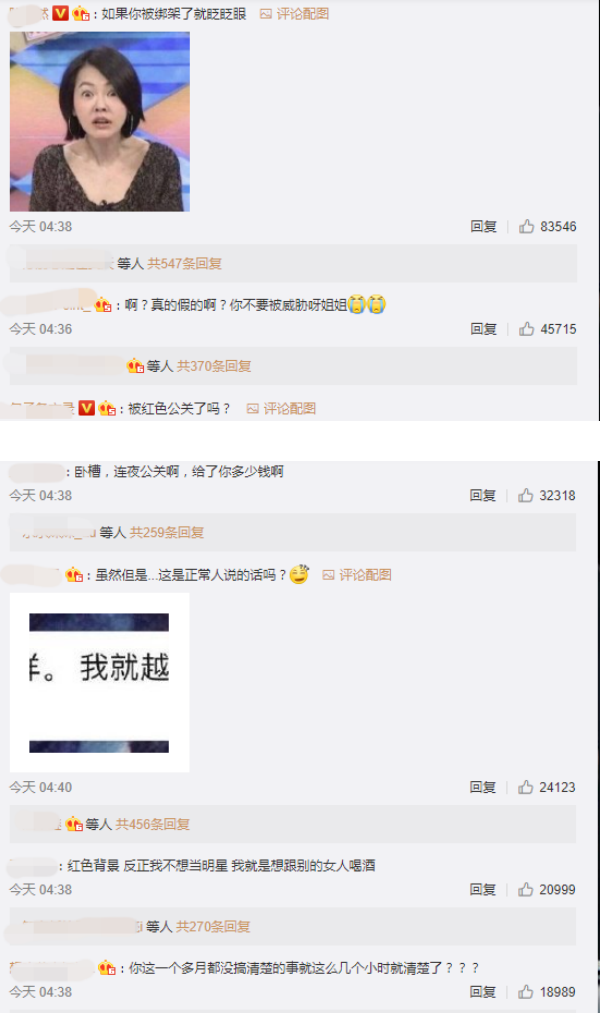600x1013 pixels.
Task: Reply to the comment with 83546 likes
Action: (484, 227)
